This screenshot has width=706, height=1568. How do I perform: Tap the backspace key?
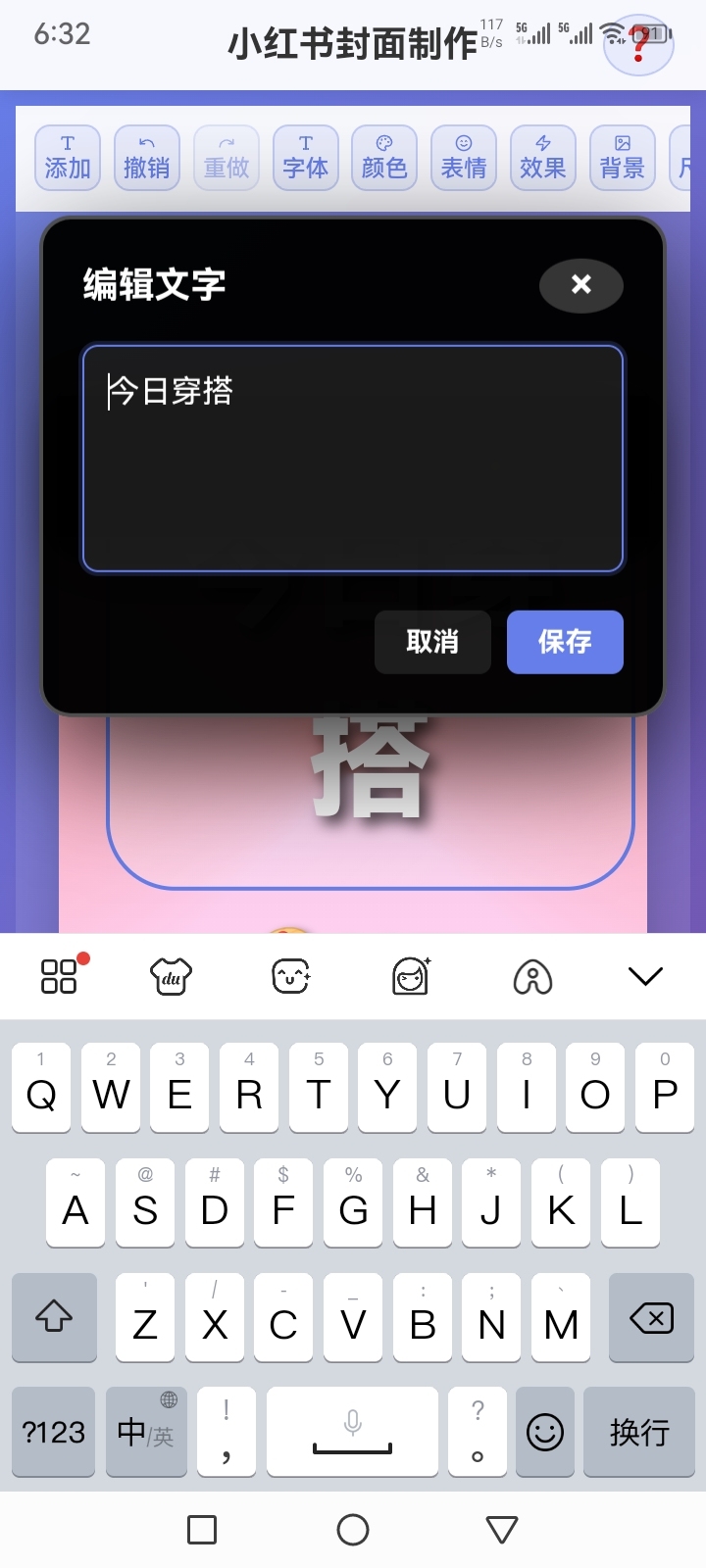pyautogui.click(x=651, y=1318)
